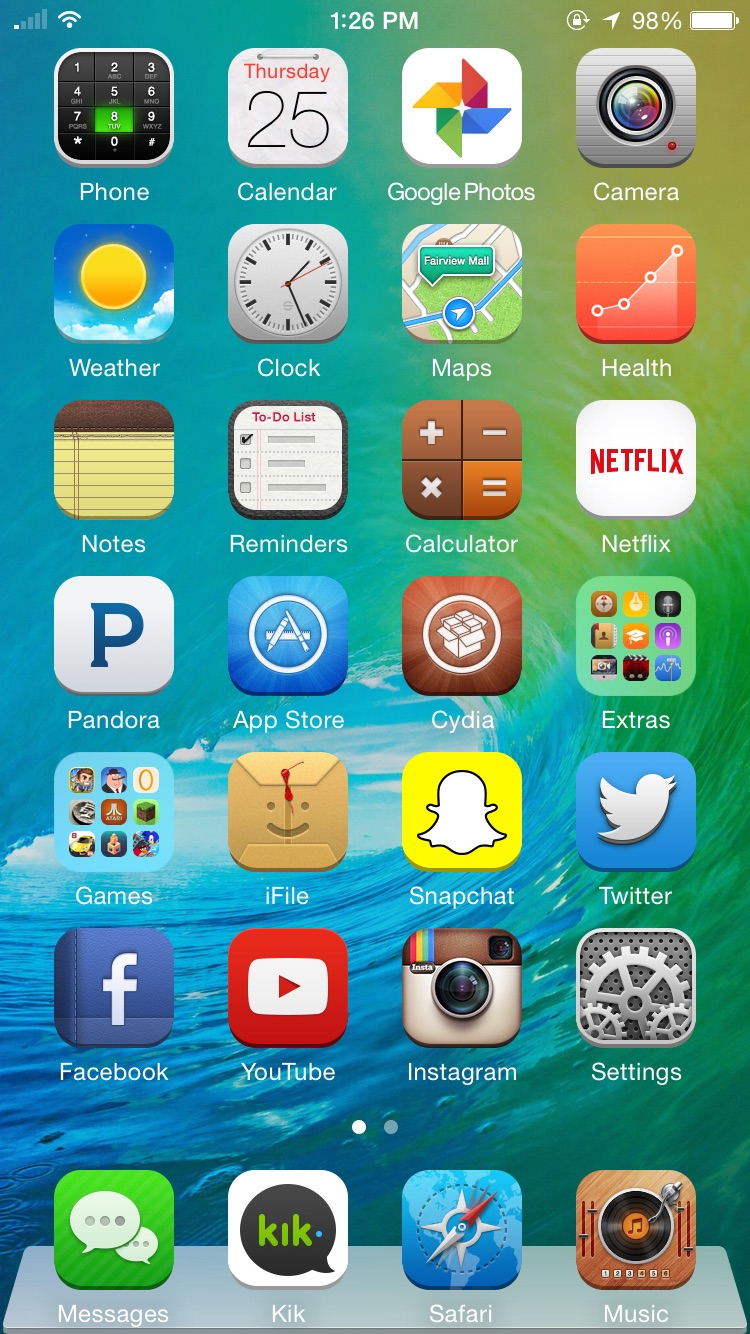750x1334 pixels.
Task: Launch the Camera app
Action: click(636, 108)
